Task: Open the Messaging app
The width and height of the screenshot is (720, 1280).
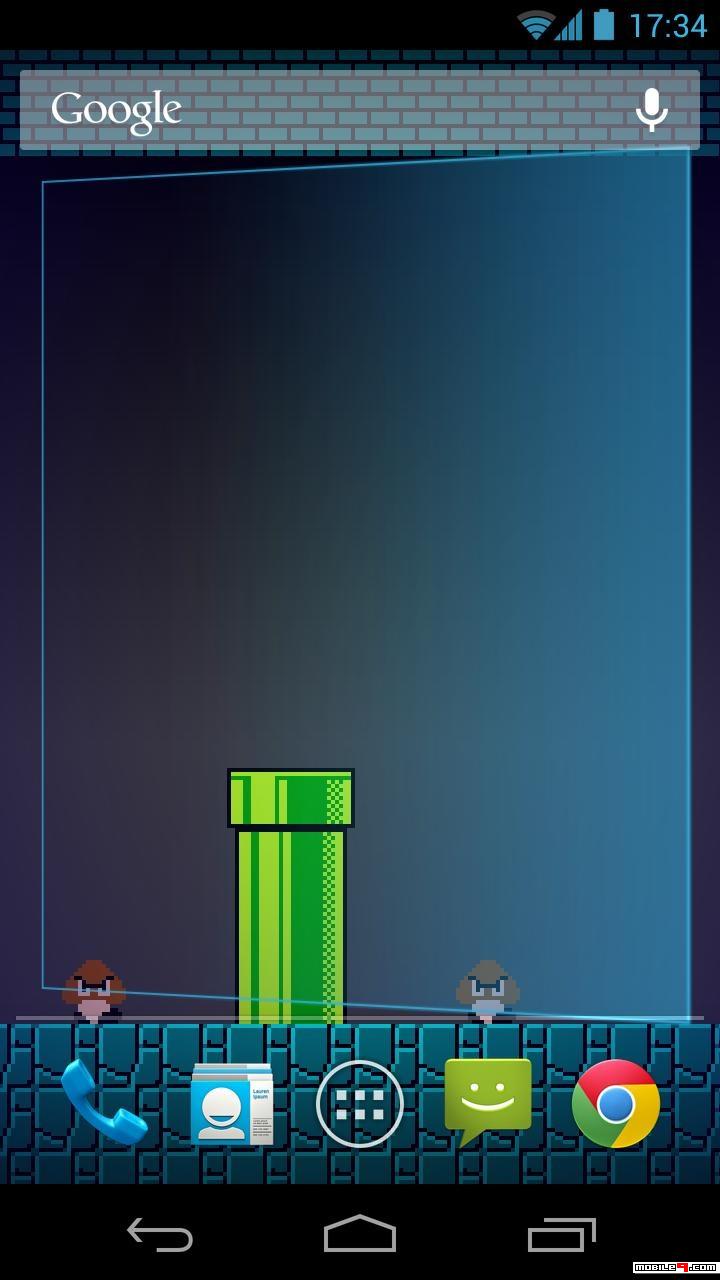Action: point(488,1101)
